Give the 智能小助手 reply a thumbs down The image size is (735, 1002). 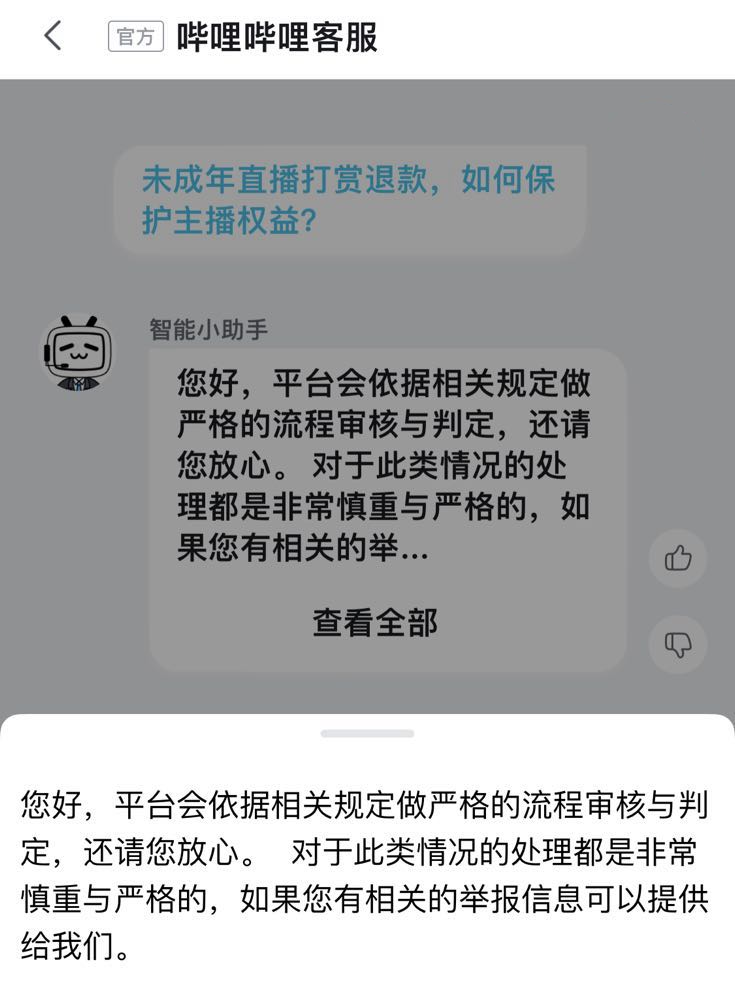click(x=678, y=645)
